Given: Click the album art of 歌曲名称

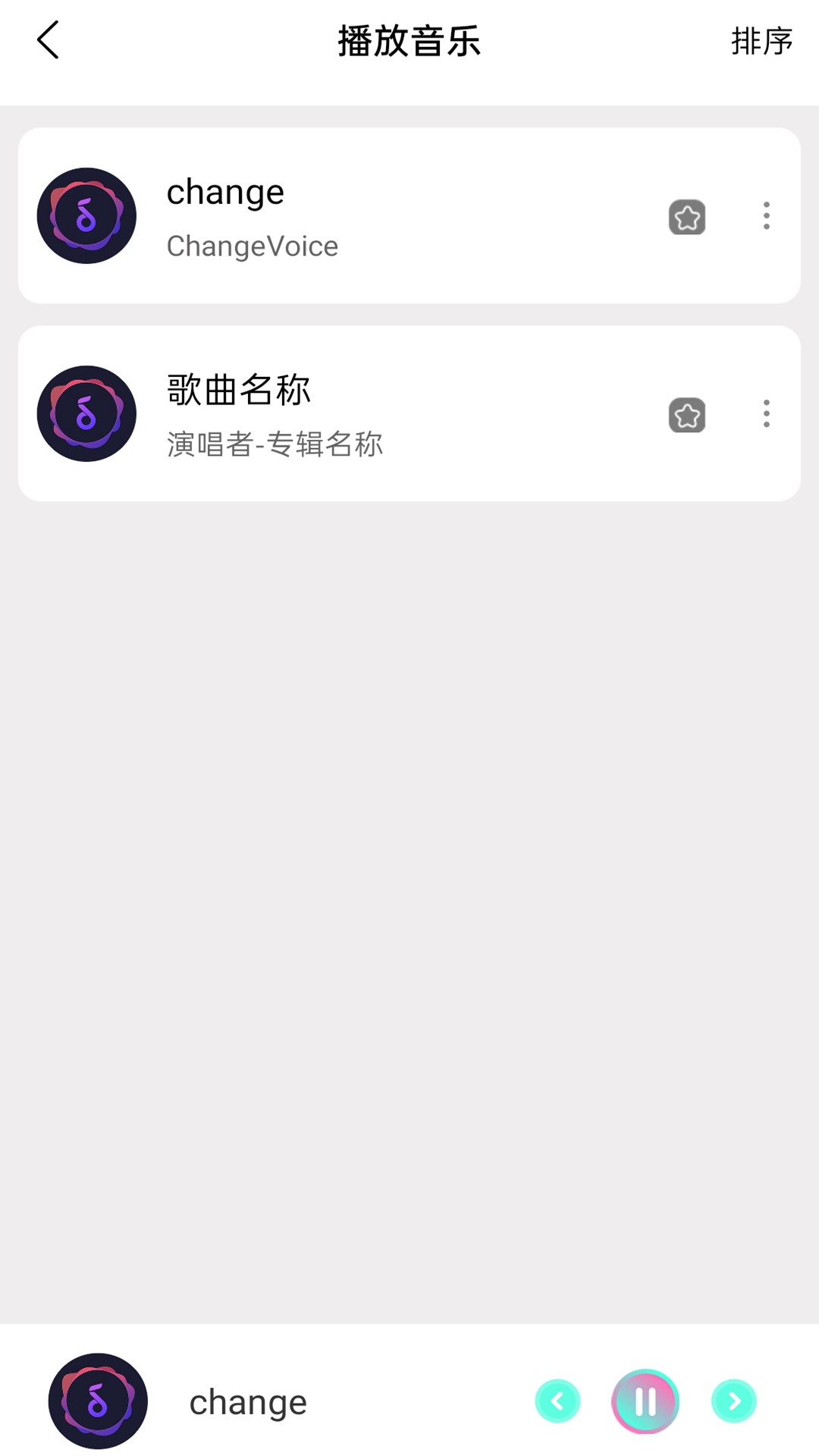Looking at the screenshot, I should [86, 414].
